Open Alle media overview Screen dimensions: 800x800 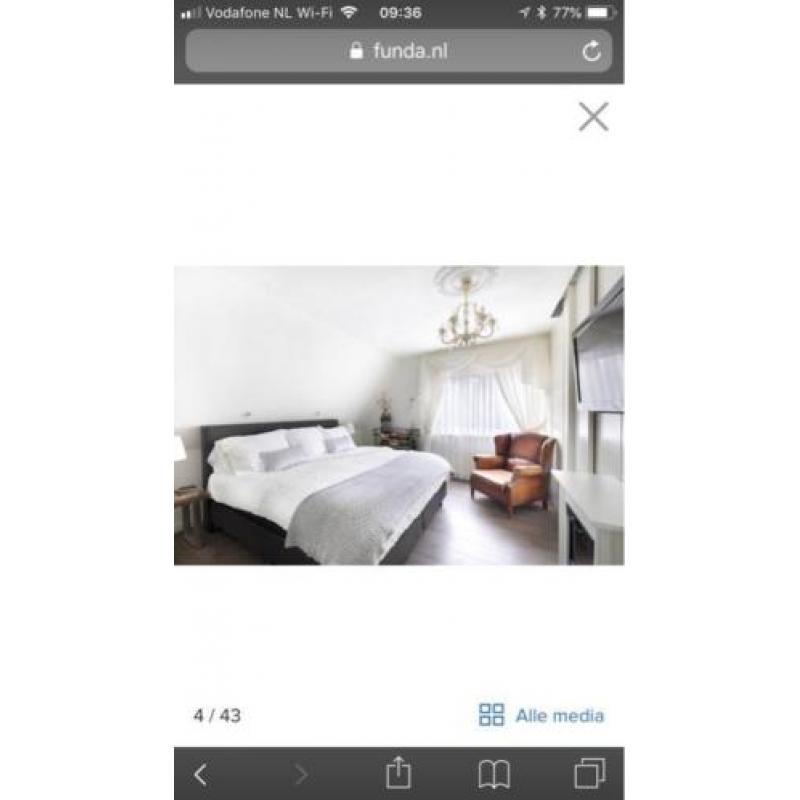point(541,715)
